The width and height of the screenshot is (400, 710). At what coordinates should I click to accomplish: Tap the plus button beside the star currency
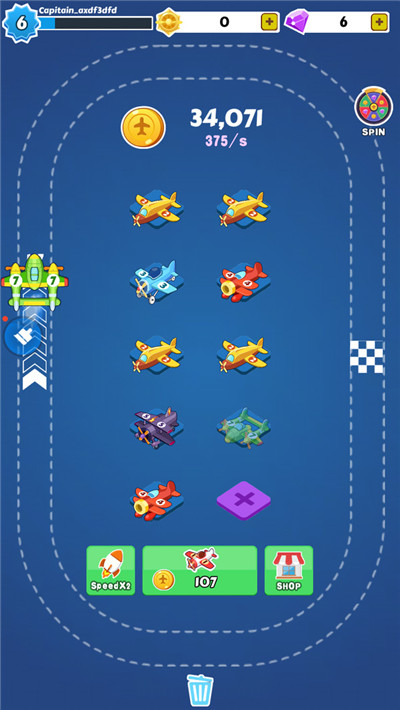(267, 22)
